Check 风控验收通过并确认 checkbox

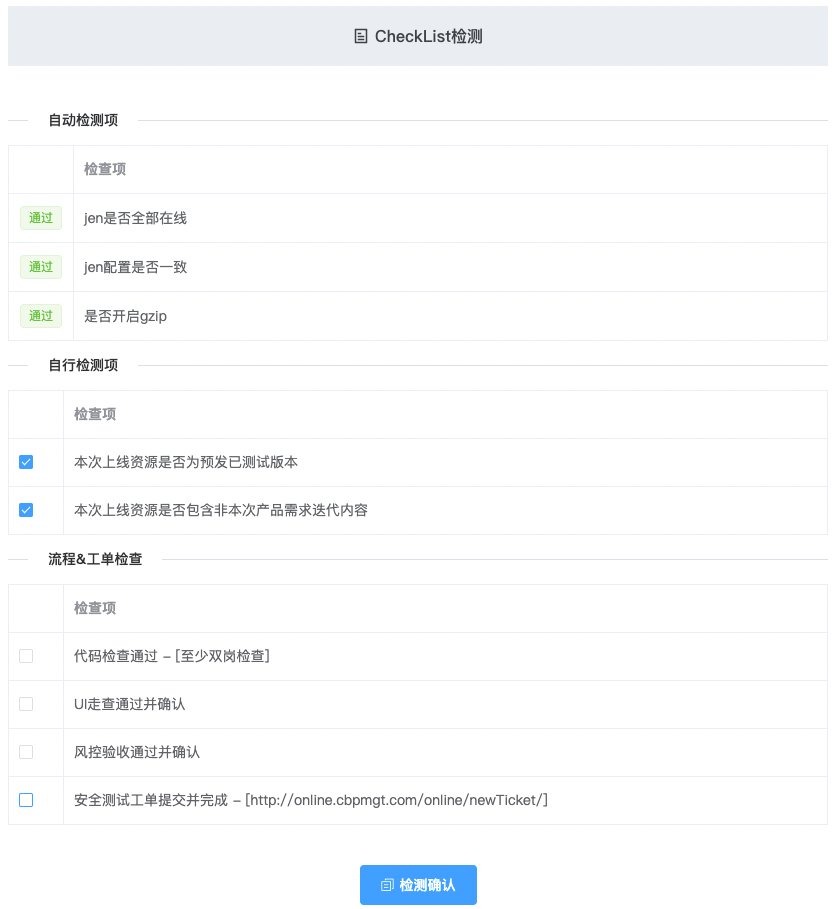click(26, 752)
